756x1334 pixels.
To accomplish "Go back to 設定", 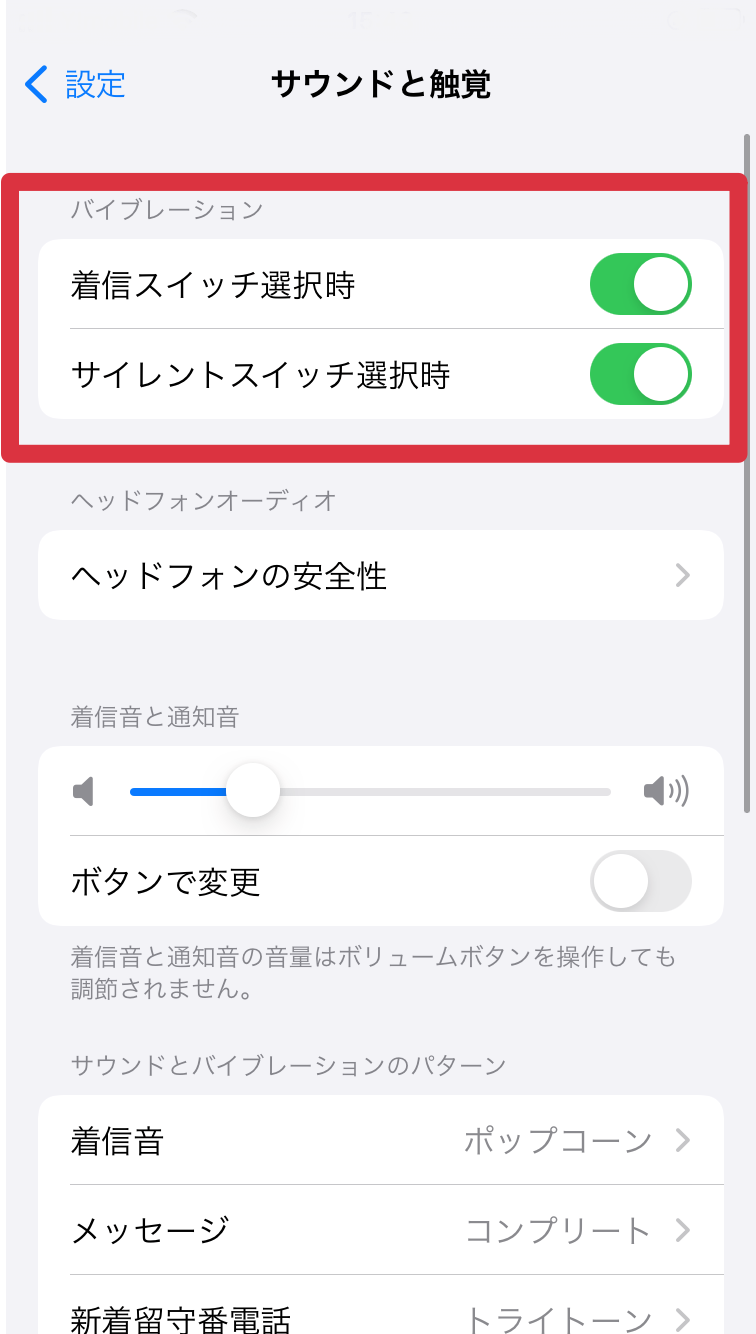I will [x=75, y=84].
